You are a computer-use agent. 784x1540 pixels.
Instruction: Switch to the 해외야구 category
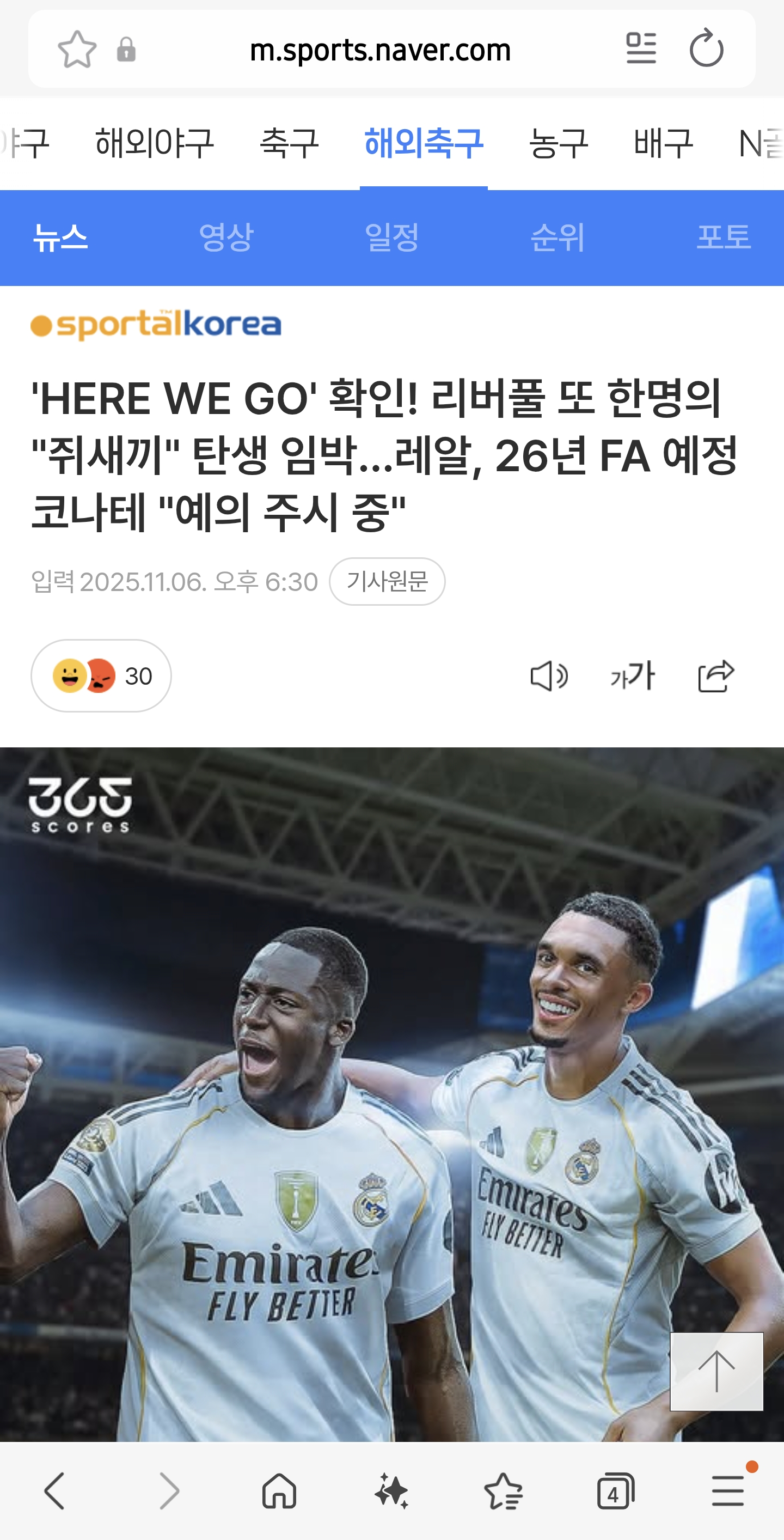[x=154, y=143]
